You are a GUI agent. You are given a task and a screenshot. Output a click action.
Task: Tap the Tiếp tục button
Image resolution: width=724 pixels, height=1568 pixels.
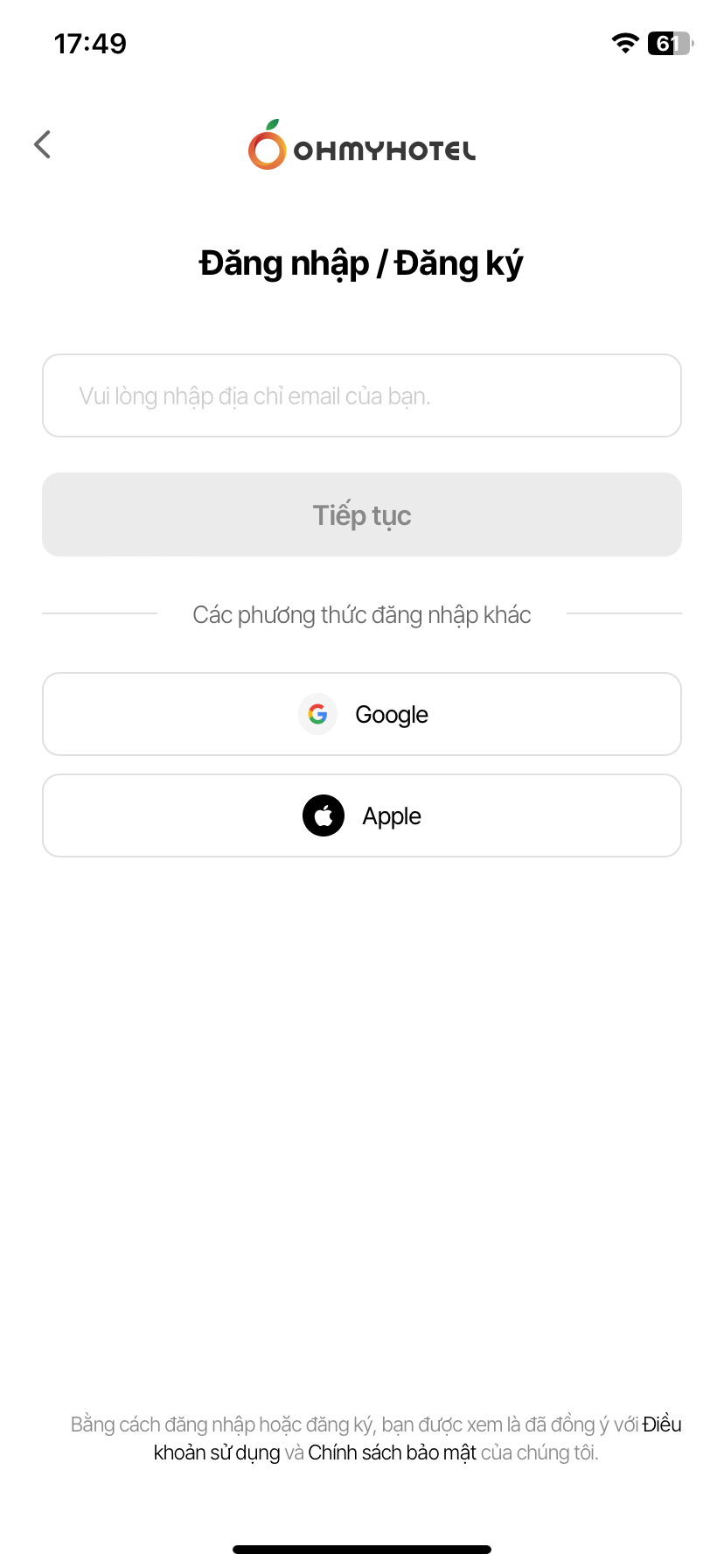(362, 514)
